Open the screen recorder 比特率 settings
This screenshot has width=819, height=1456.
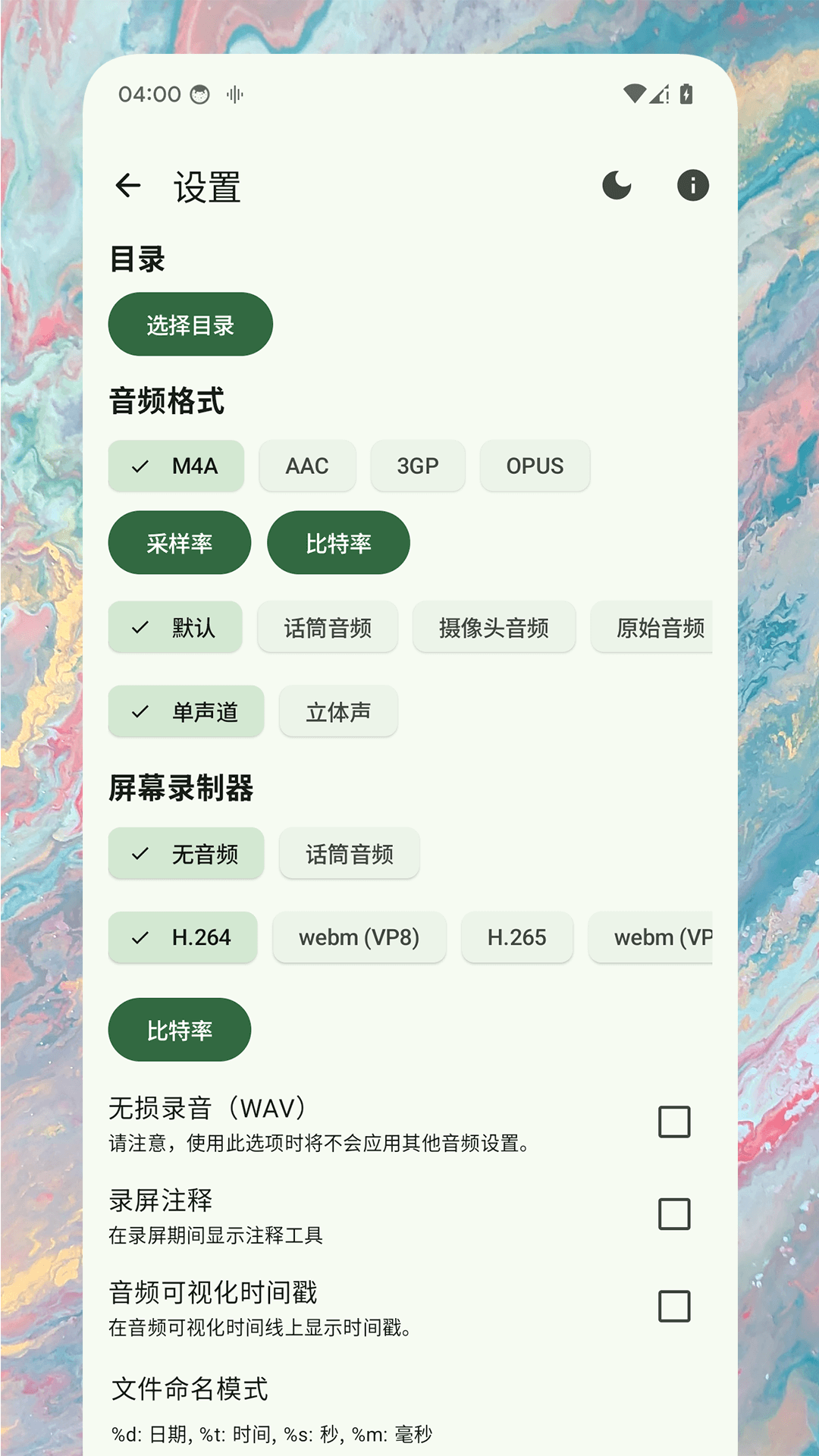point(180,1029)
